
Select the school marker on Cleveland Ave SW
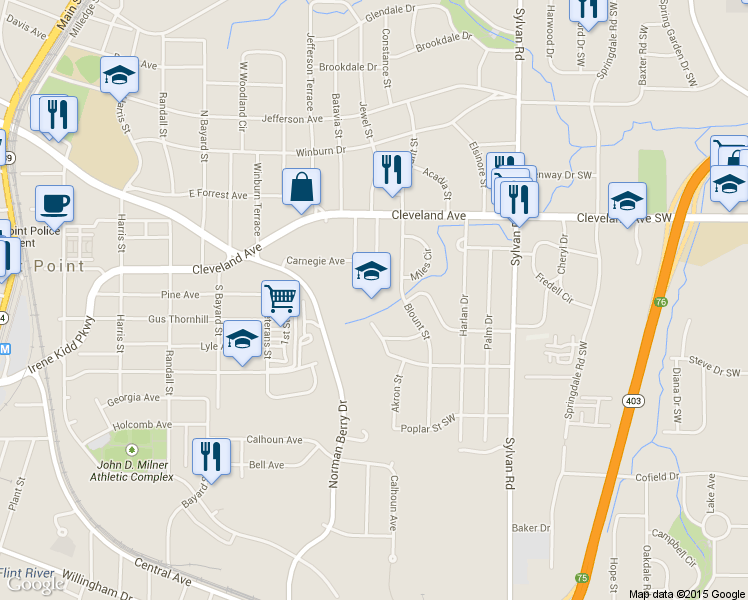pyautogui.click(x=627, y=201)
